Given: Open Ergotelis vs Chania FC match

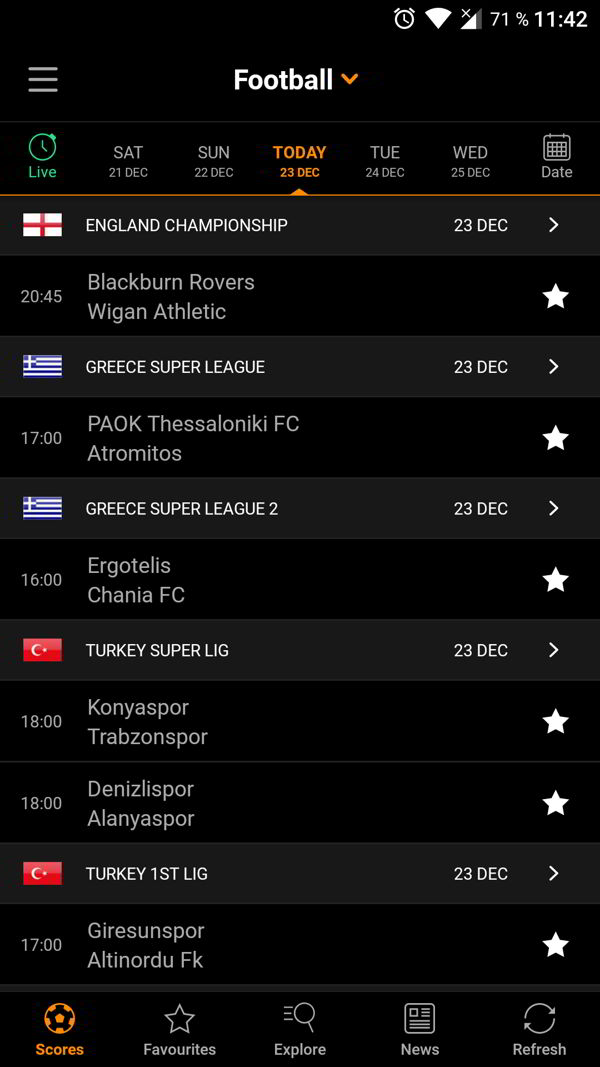Looking at the screenshot, I should click(x=250, y=580).
